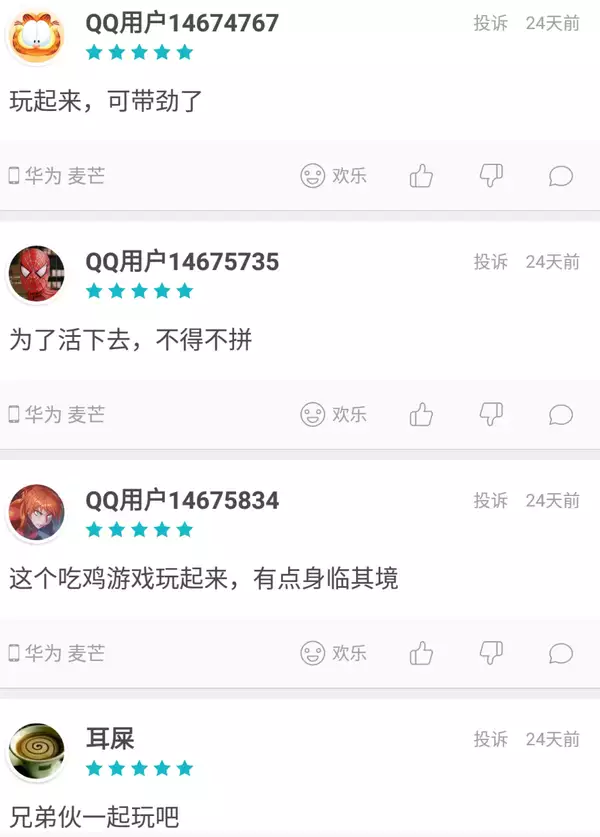
Task: Tap 欢乐 reaction on QQ用户14674767's review
Action: coord(333,176)
